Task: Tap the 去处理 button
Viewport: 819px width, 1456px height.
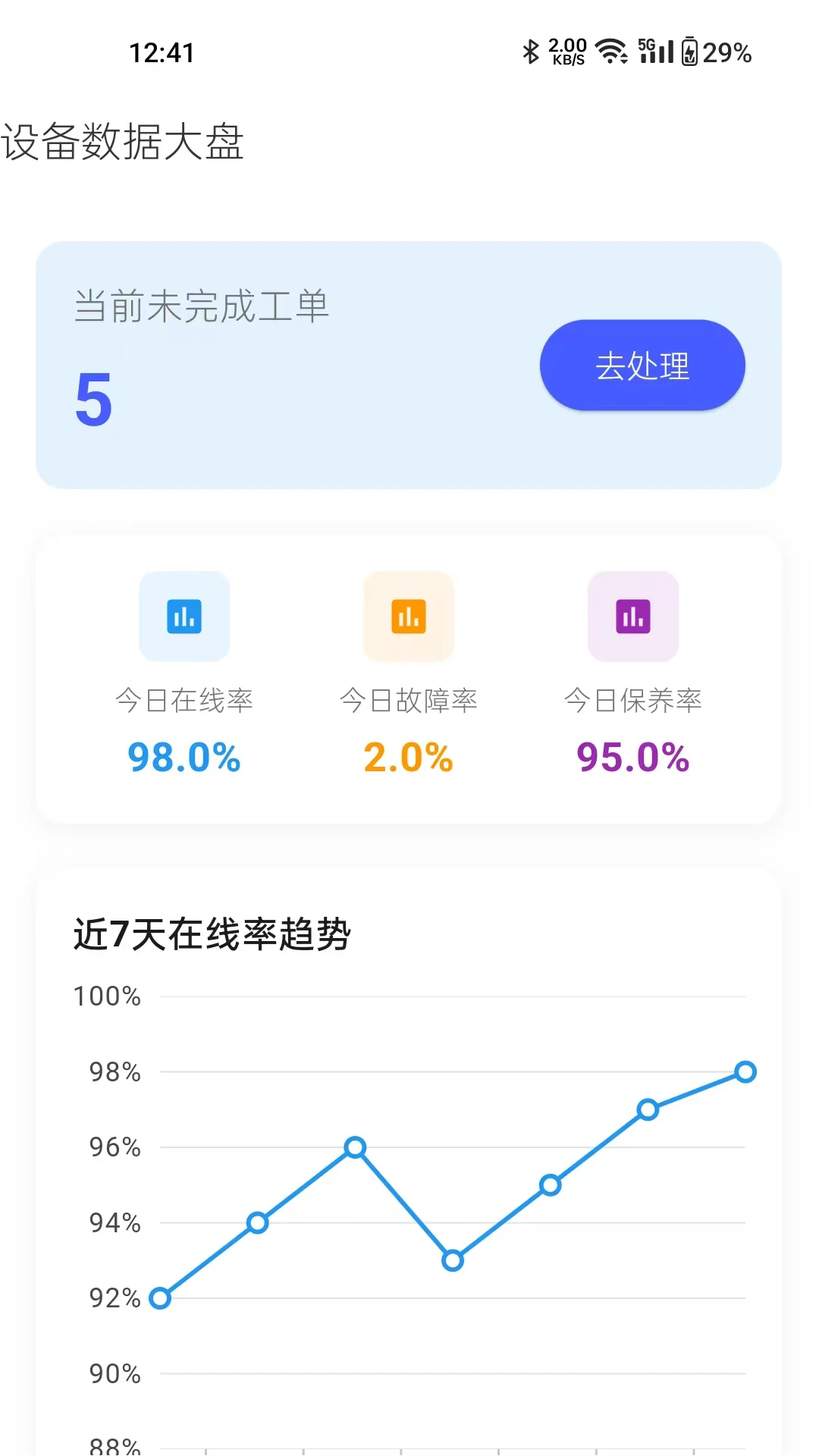Action: (642, 365)
